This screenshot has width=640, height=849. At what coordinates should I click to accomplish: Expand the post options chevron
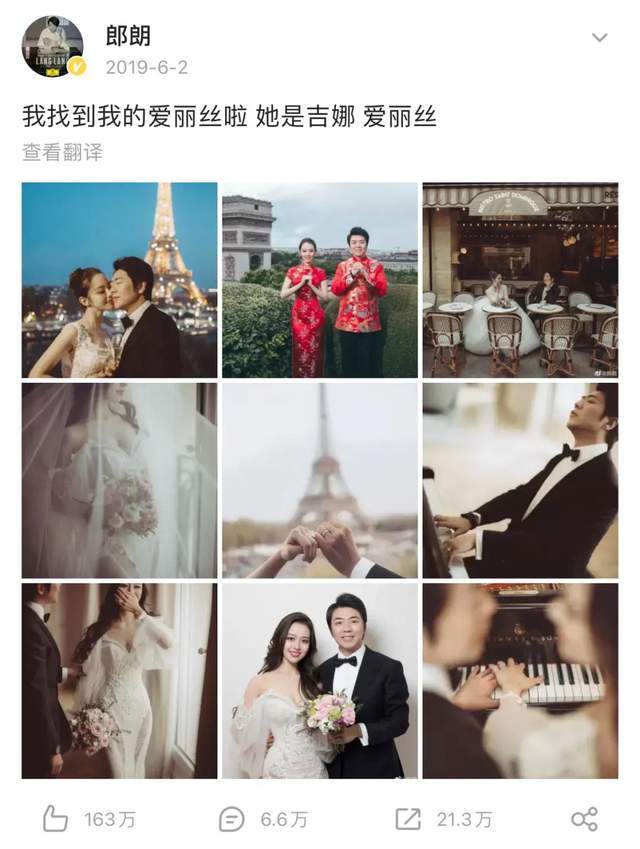click(599, 38)
